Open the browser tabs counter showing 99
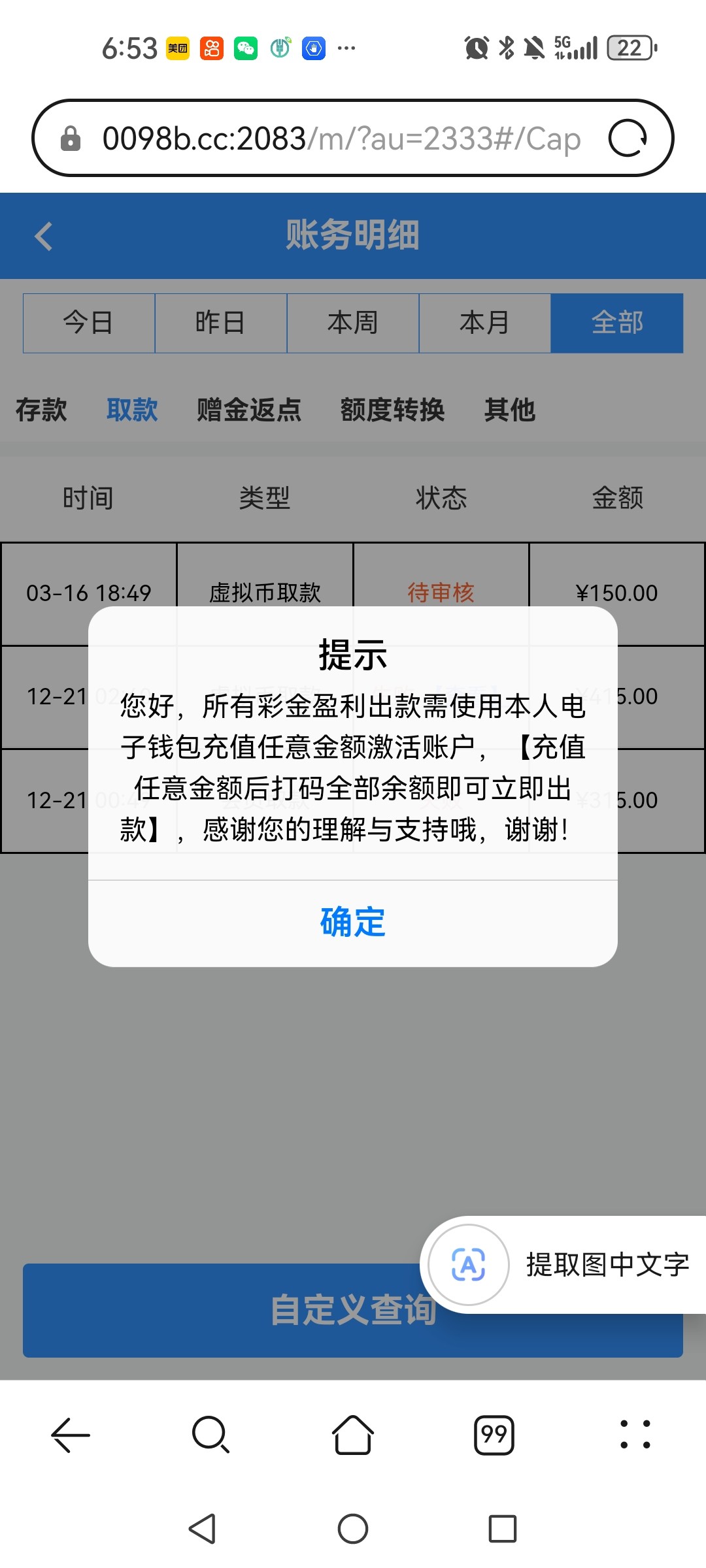This screenshot has height=1568, width=706. (494, 1435)
